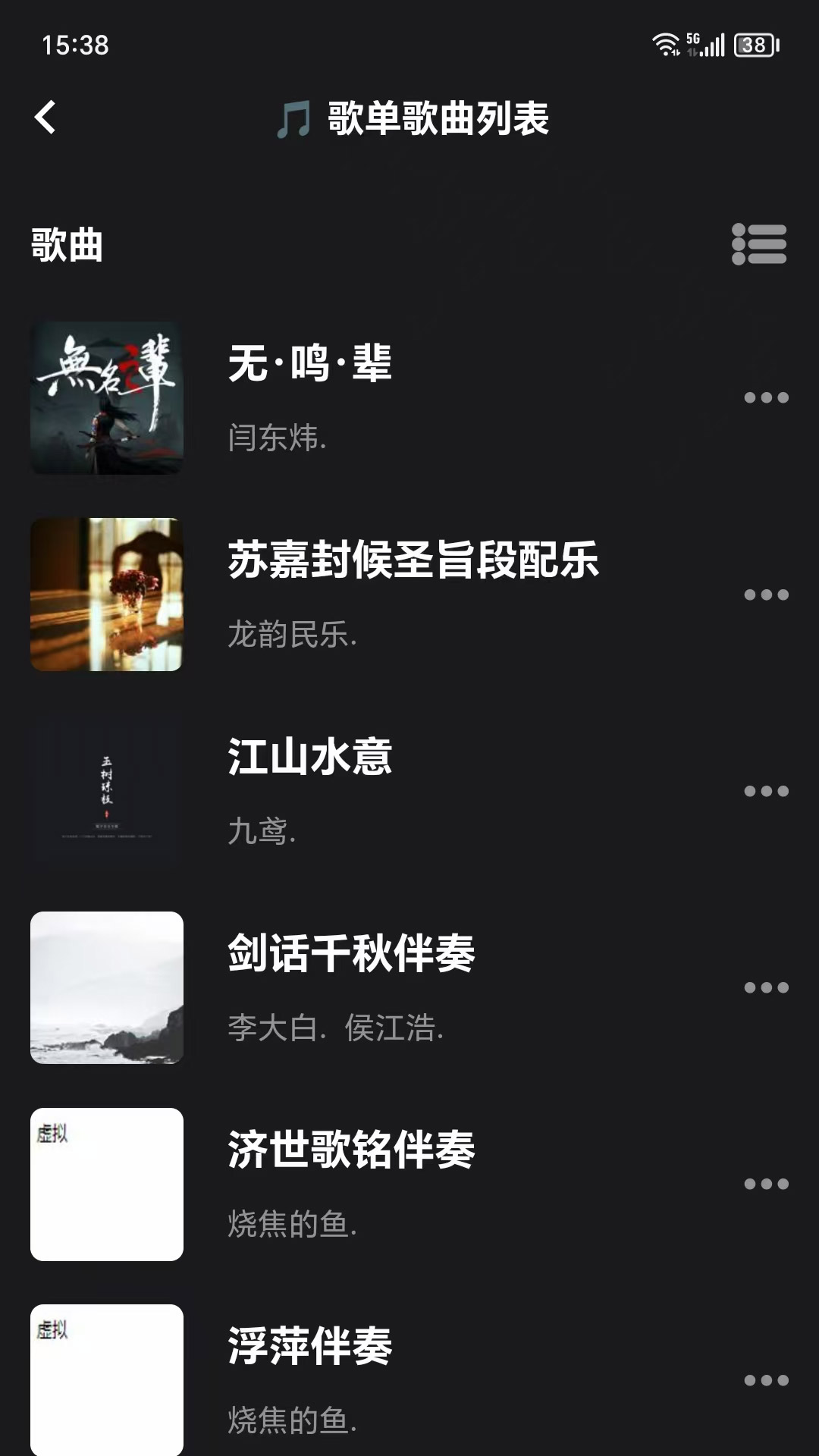Open more options for 无·鸣·辈
Screen dimensions: 819x1456
click(x=766, y=397)
